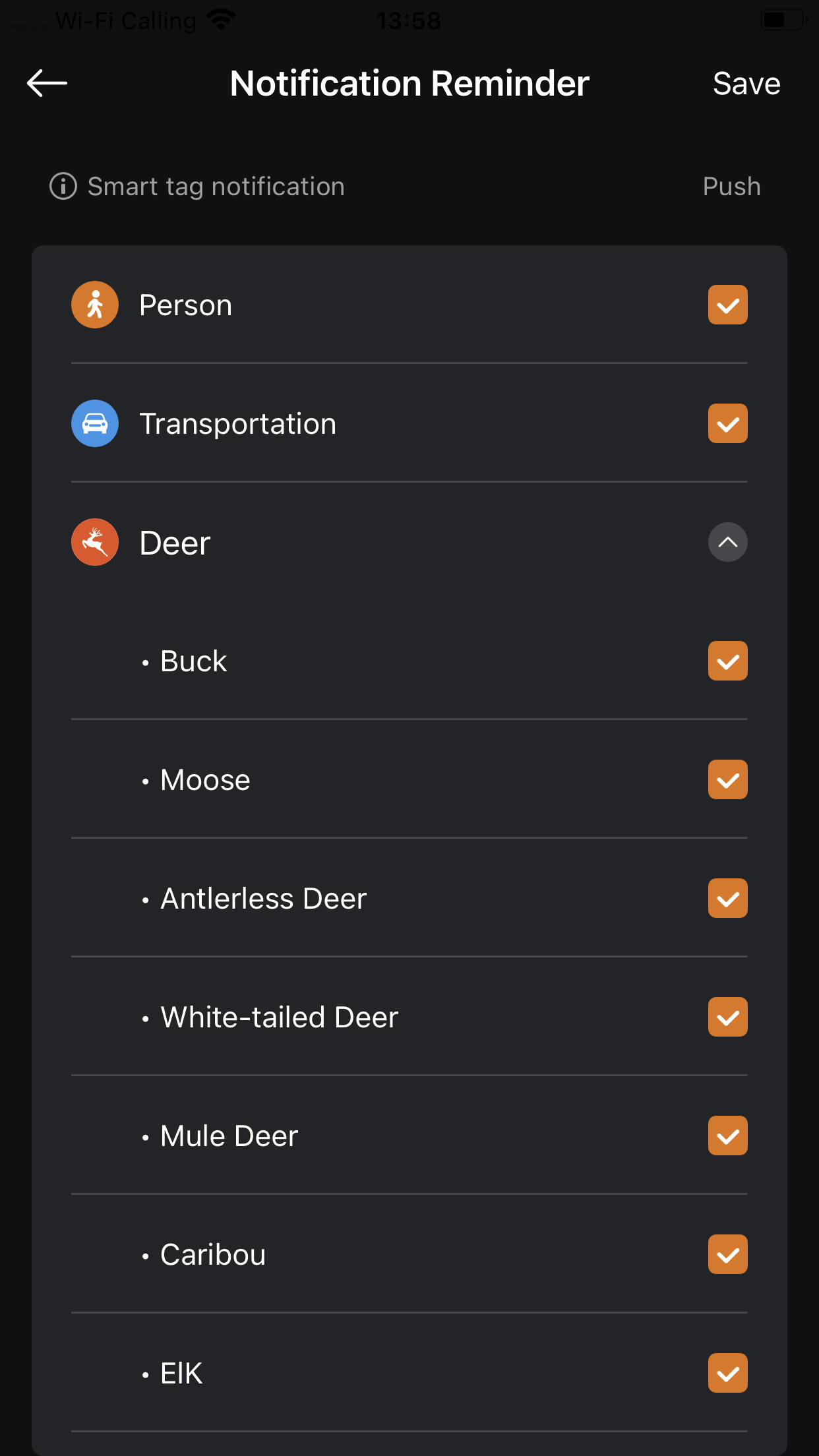Screen dimensions: 819x1456
Task: Untick the Moose checkbox
Action: point(727,779)
